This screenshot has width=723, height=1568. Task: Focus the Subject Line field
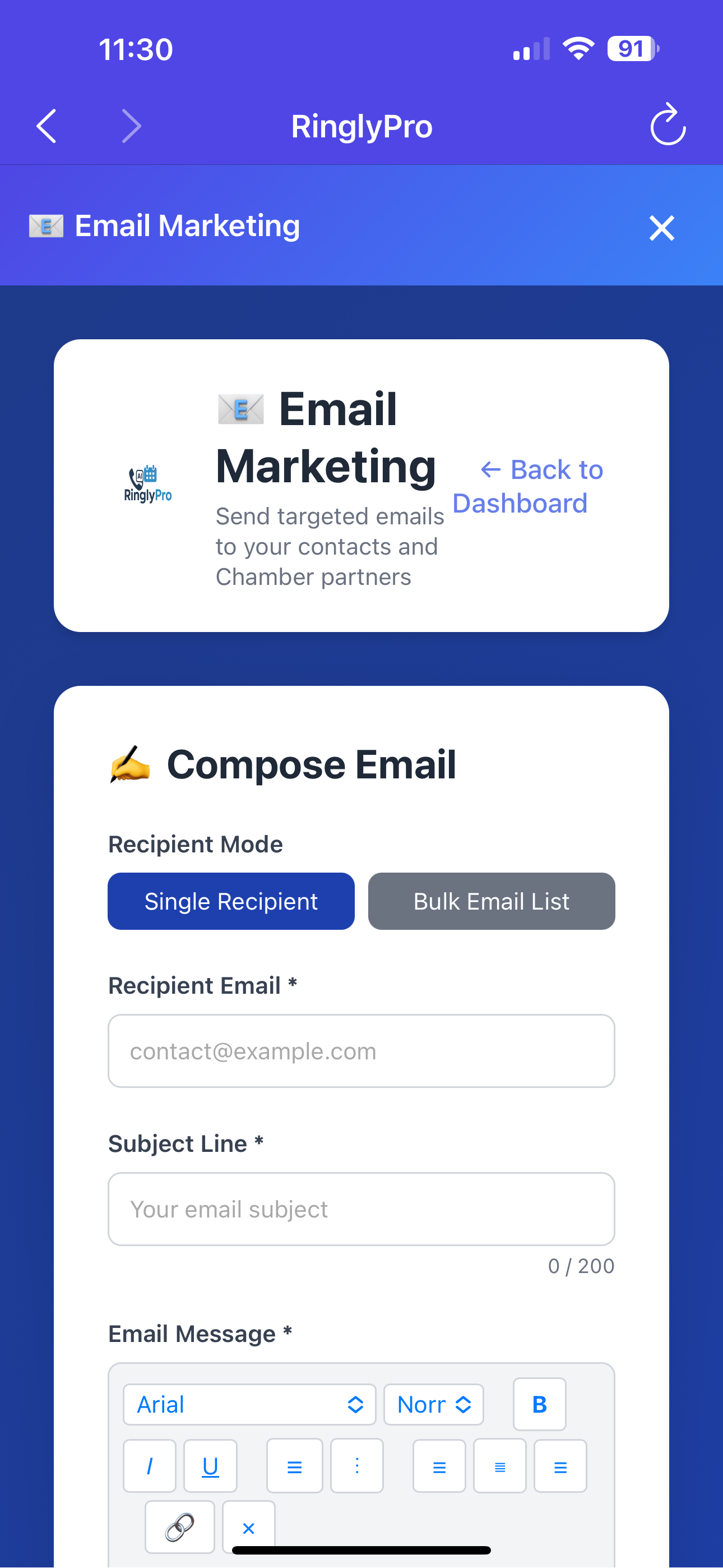(x=361, y=1209)
